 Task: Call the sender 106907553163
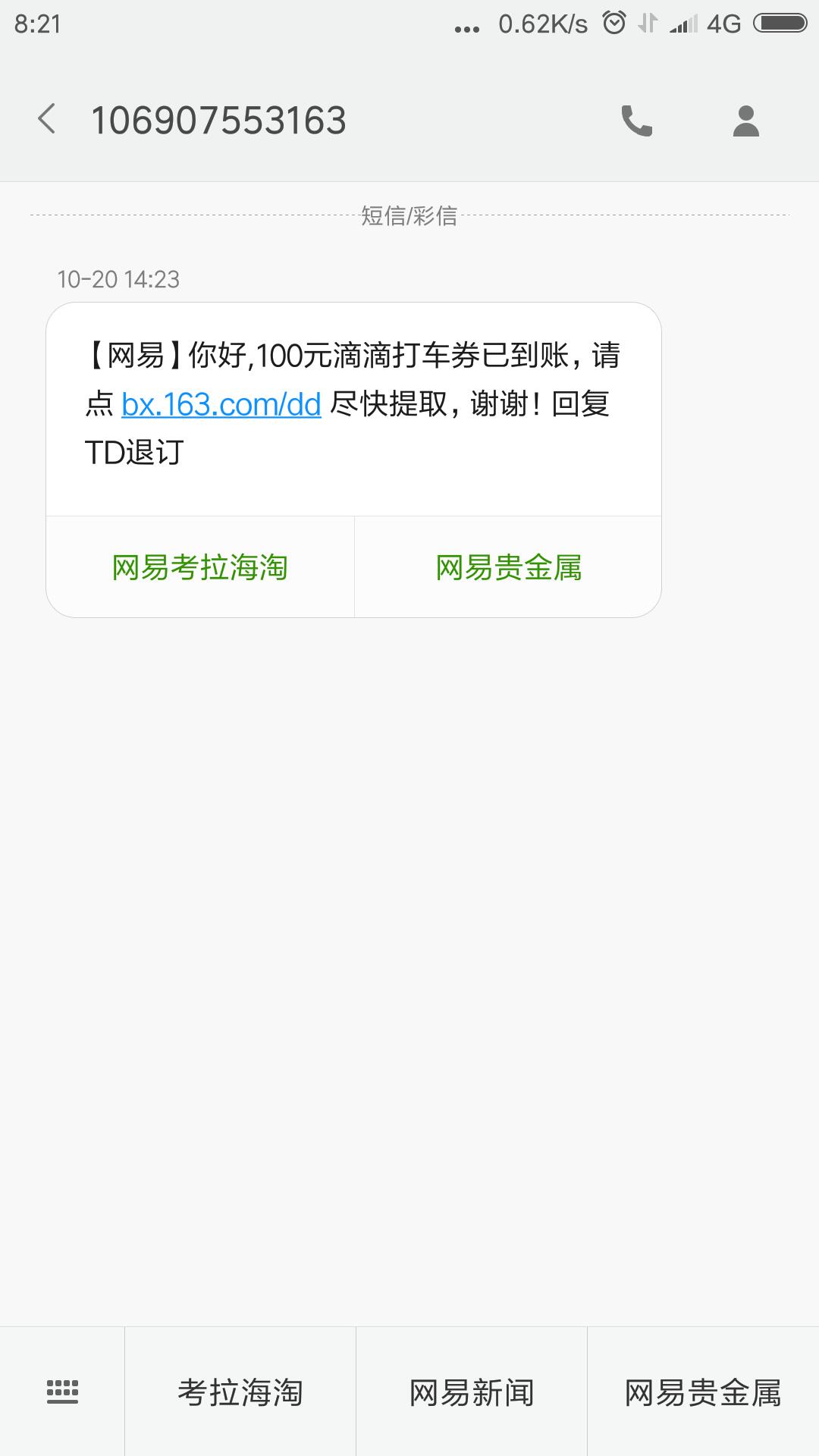[x=637, y=121]
